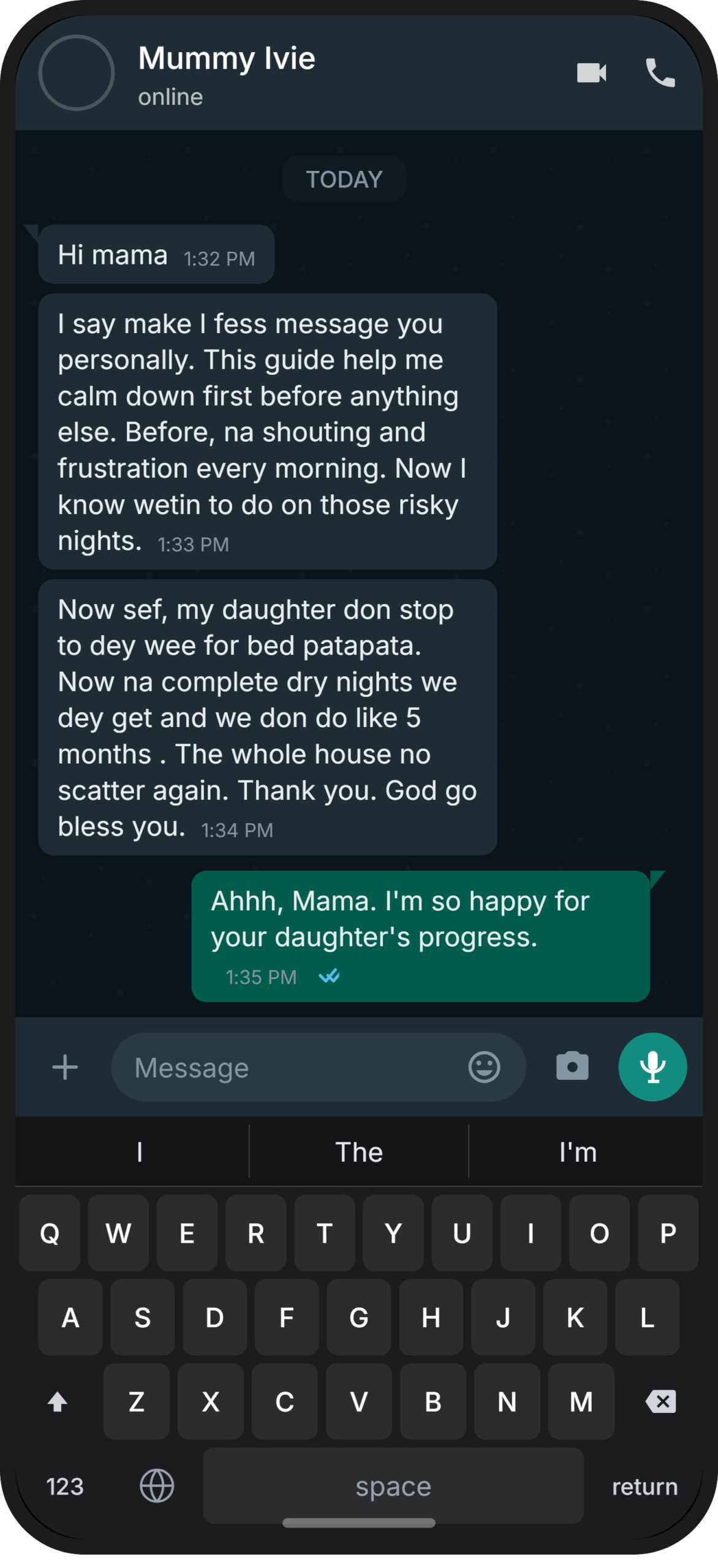Open the attachment plus menu
The height and width of the screenshot is (1568, 718).
click(x=65, y=1066)
